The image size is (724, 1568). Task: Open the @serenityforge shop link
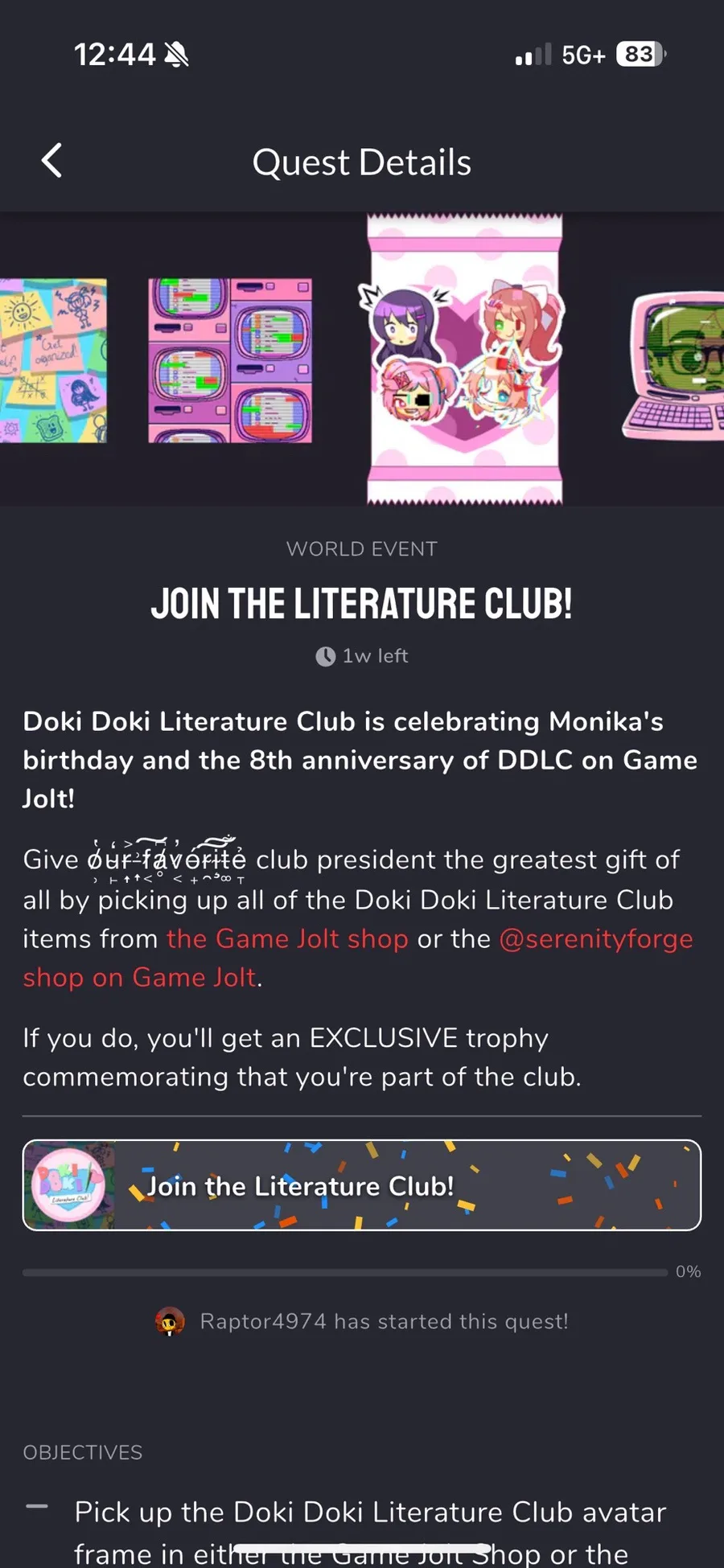[595, 938]
